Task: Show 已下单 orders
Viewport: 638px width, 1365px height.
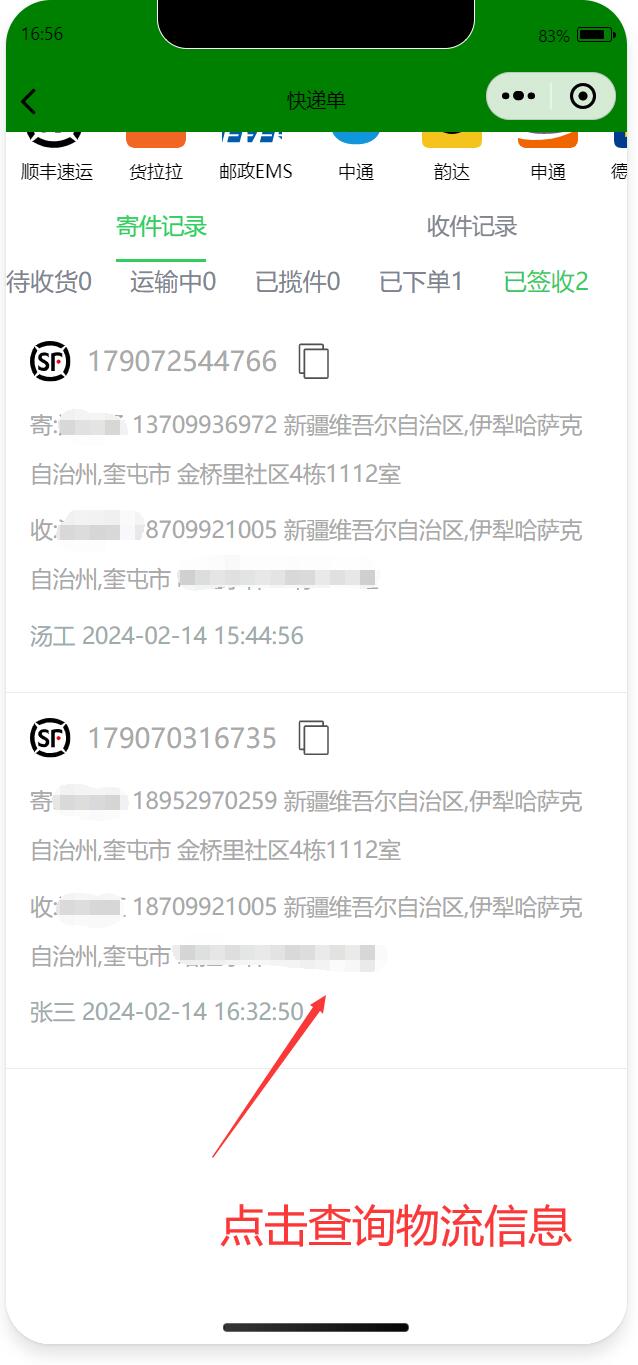Action: 421,282
